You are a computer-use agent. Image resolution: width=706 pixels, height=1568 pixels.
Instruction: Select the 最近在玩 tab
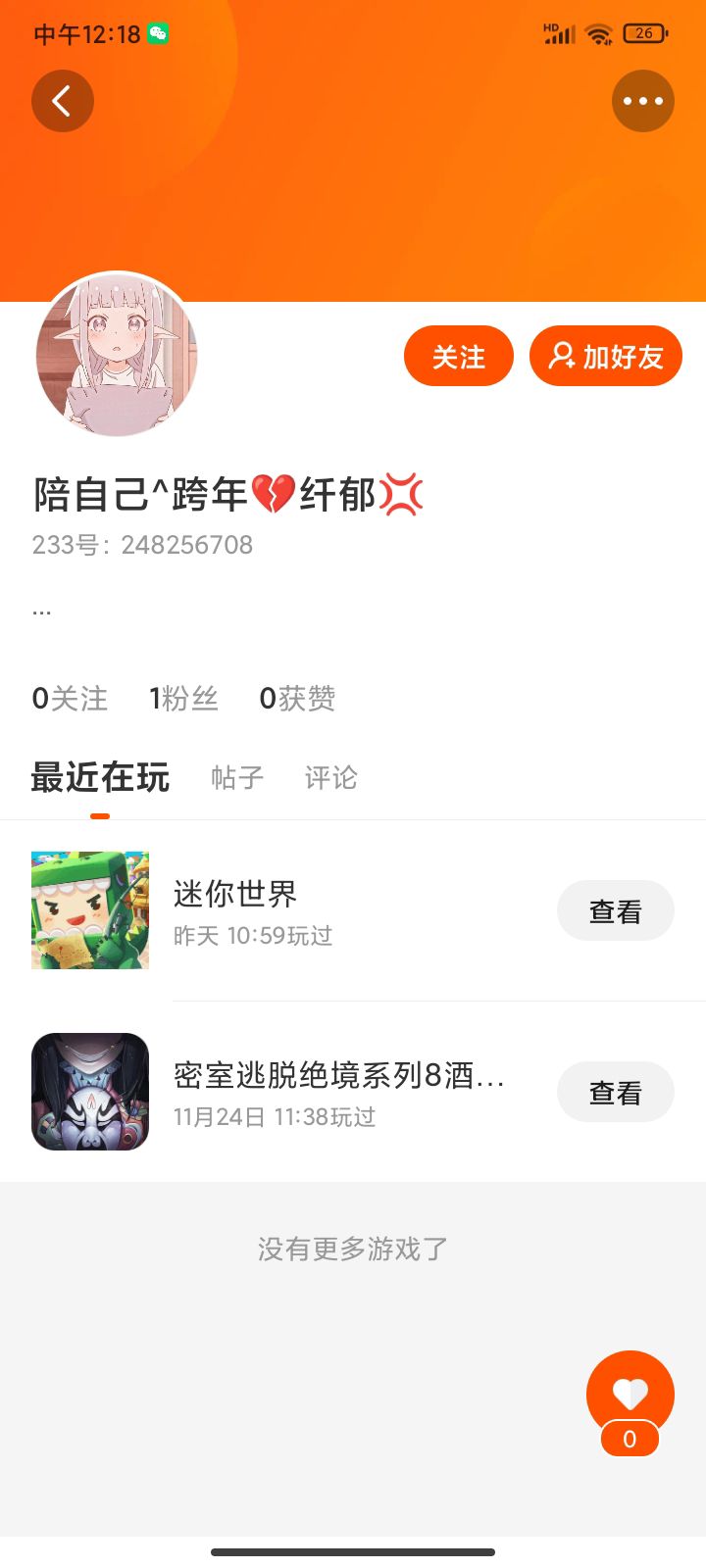pos(100,778)
